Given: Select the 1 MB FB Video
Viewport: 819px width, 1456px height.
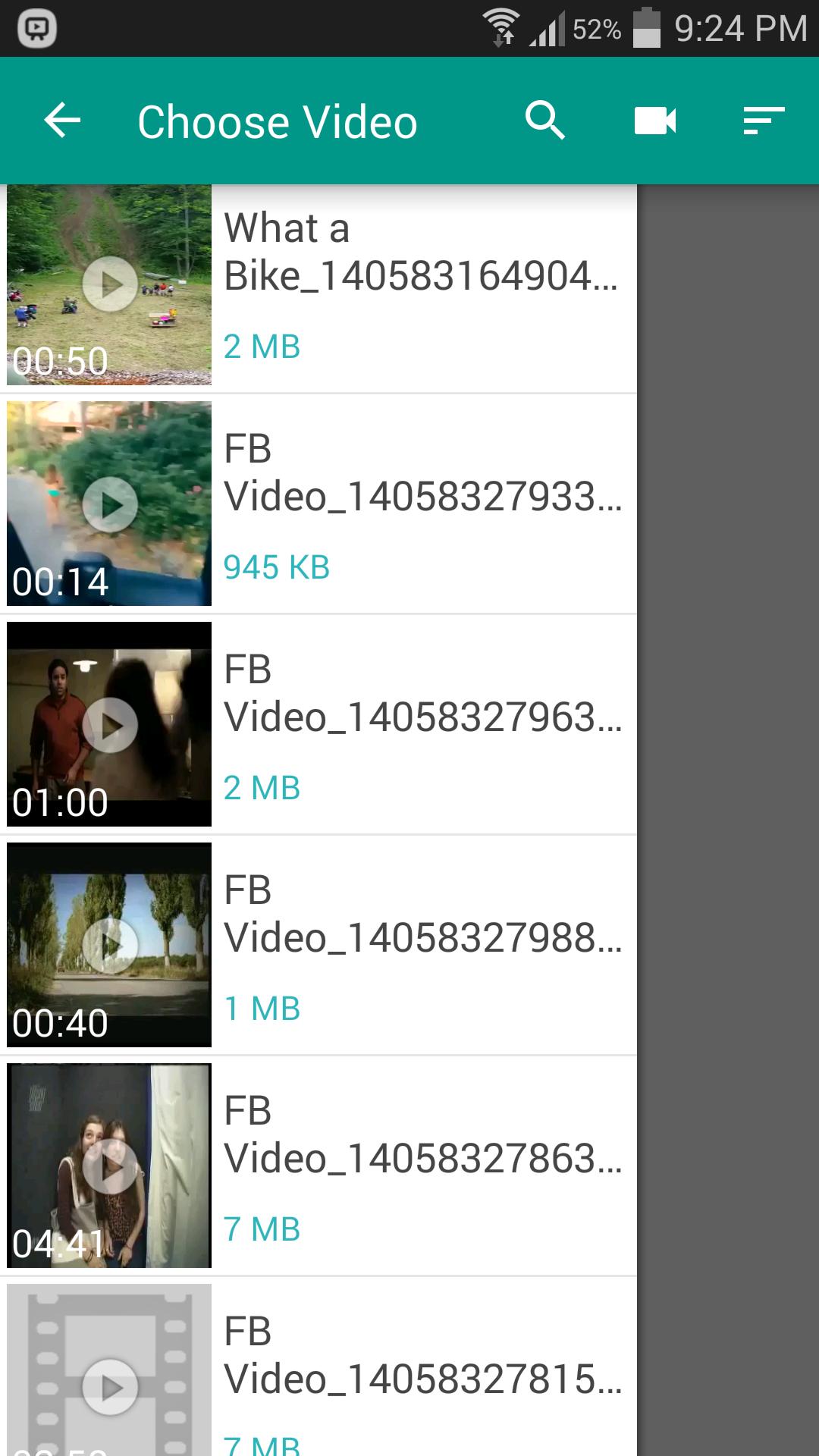Looking at the screenshot, I should tap(318, 945).
